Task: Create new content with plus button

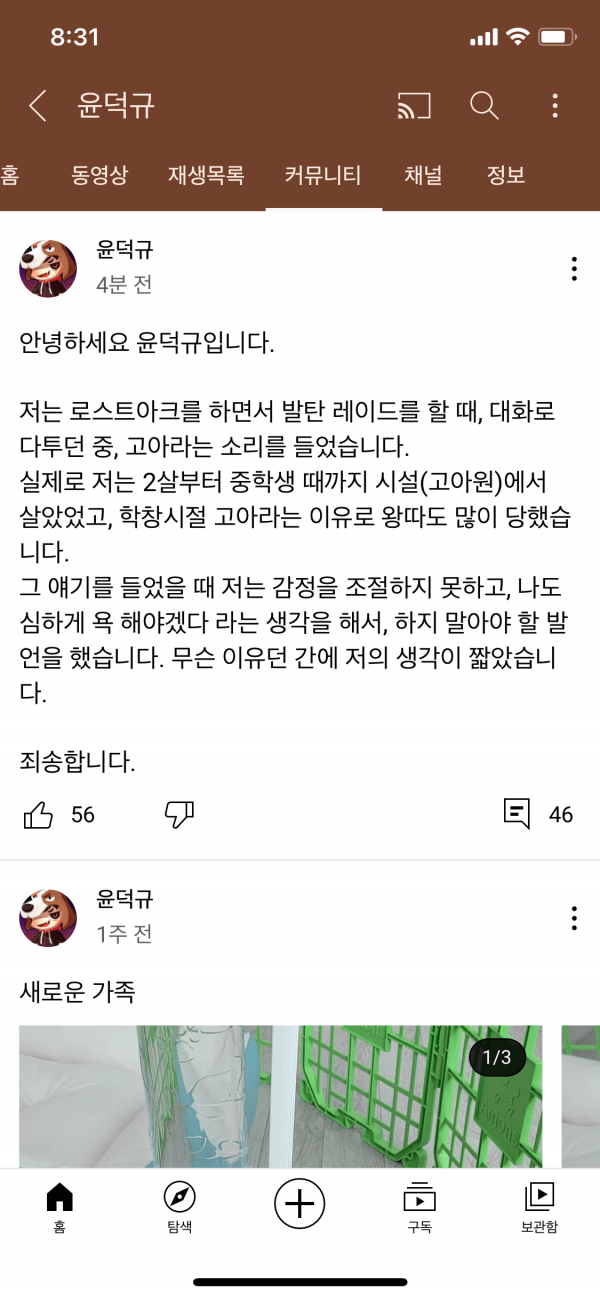Action: [x=299, y=1203]
